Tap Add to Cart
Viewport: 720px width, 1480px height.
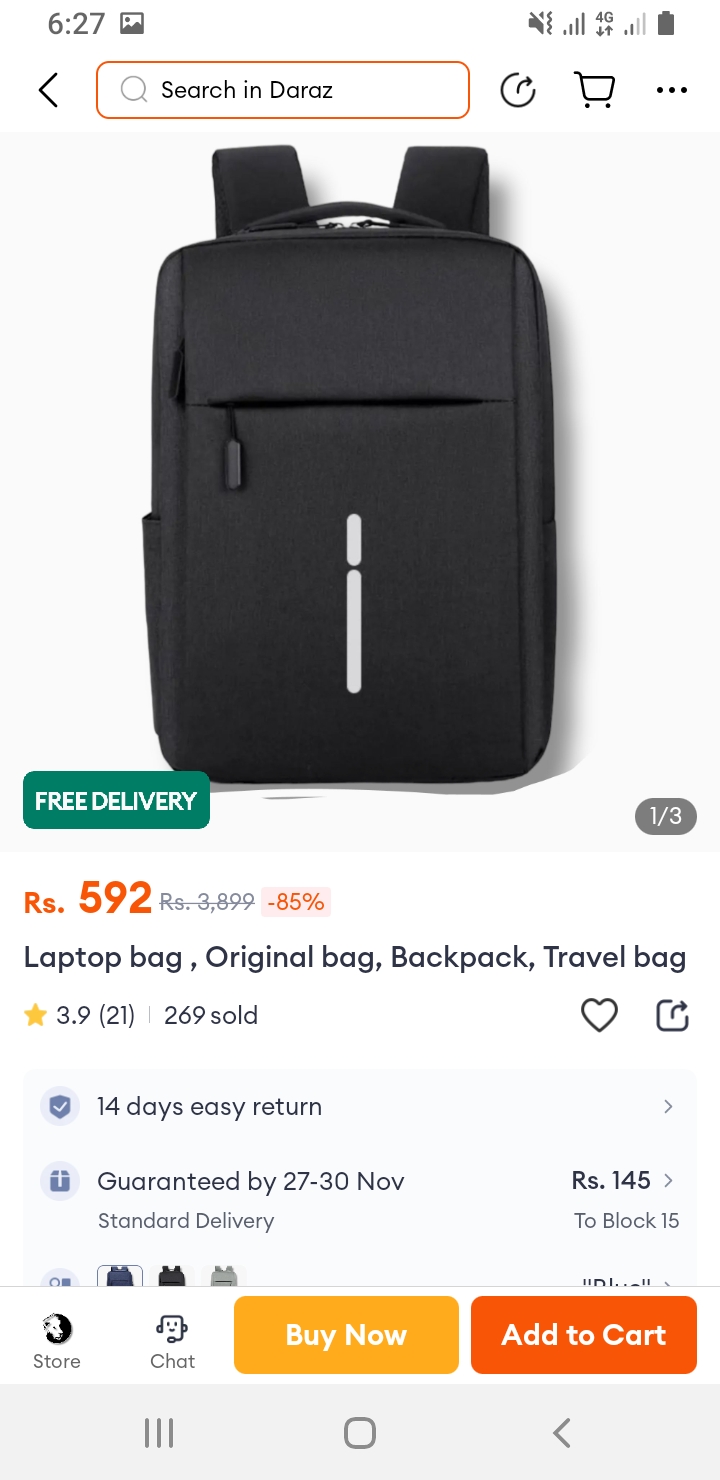tap(584, 1335)
